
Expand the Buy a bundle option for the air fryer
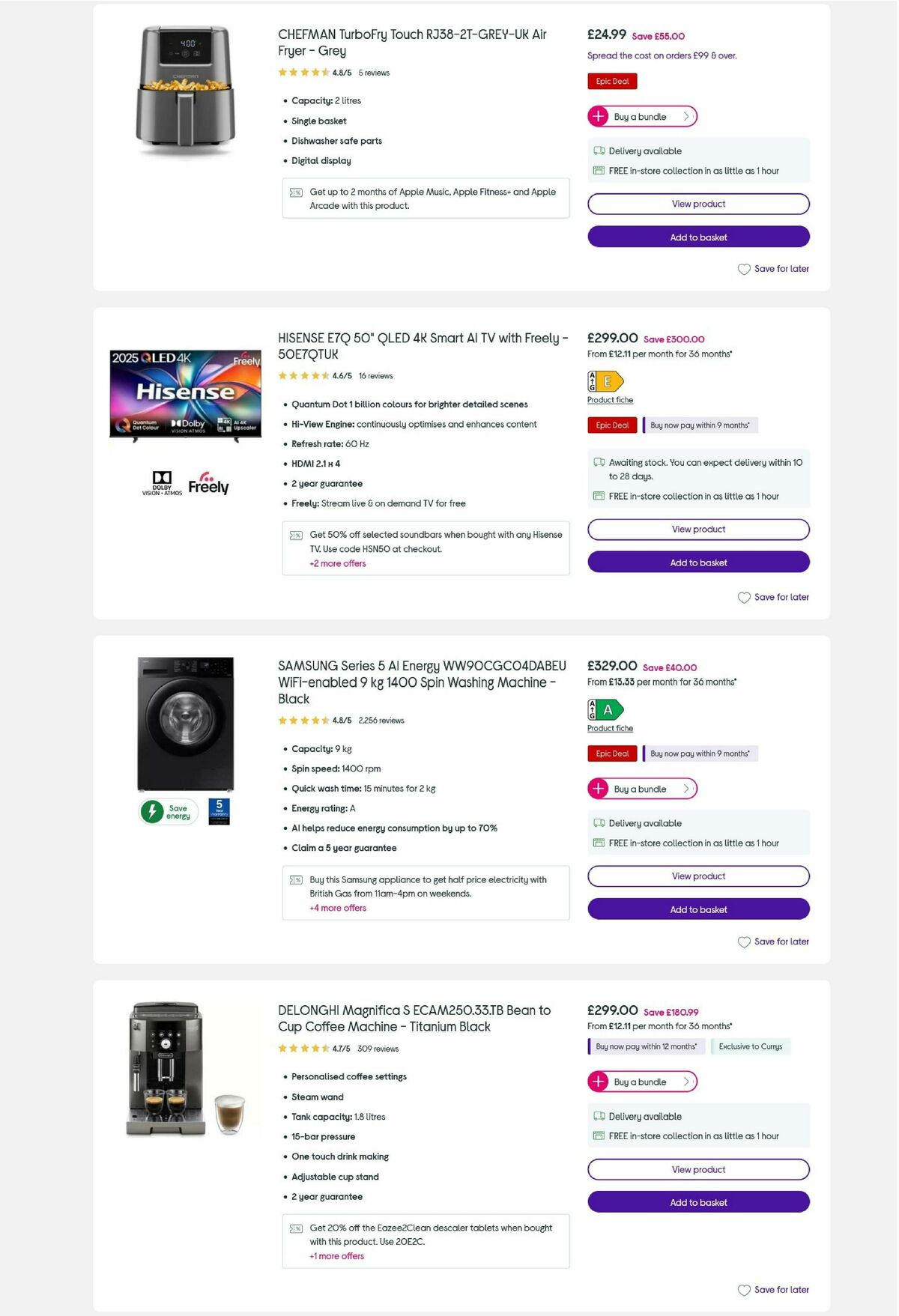coord(642,116)
